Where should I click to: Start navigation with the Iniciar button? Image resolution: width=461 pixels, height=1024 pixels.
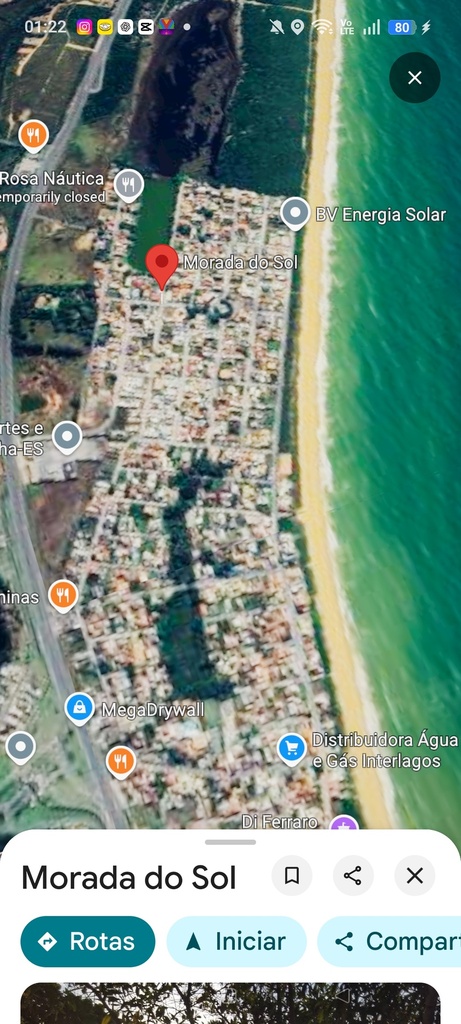click(236, 941)
